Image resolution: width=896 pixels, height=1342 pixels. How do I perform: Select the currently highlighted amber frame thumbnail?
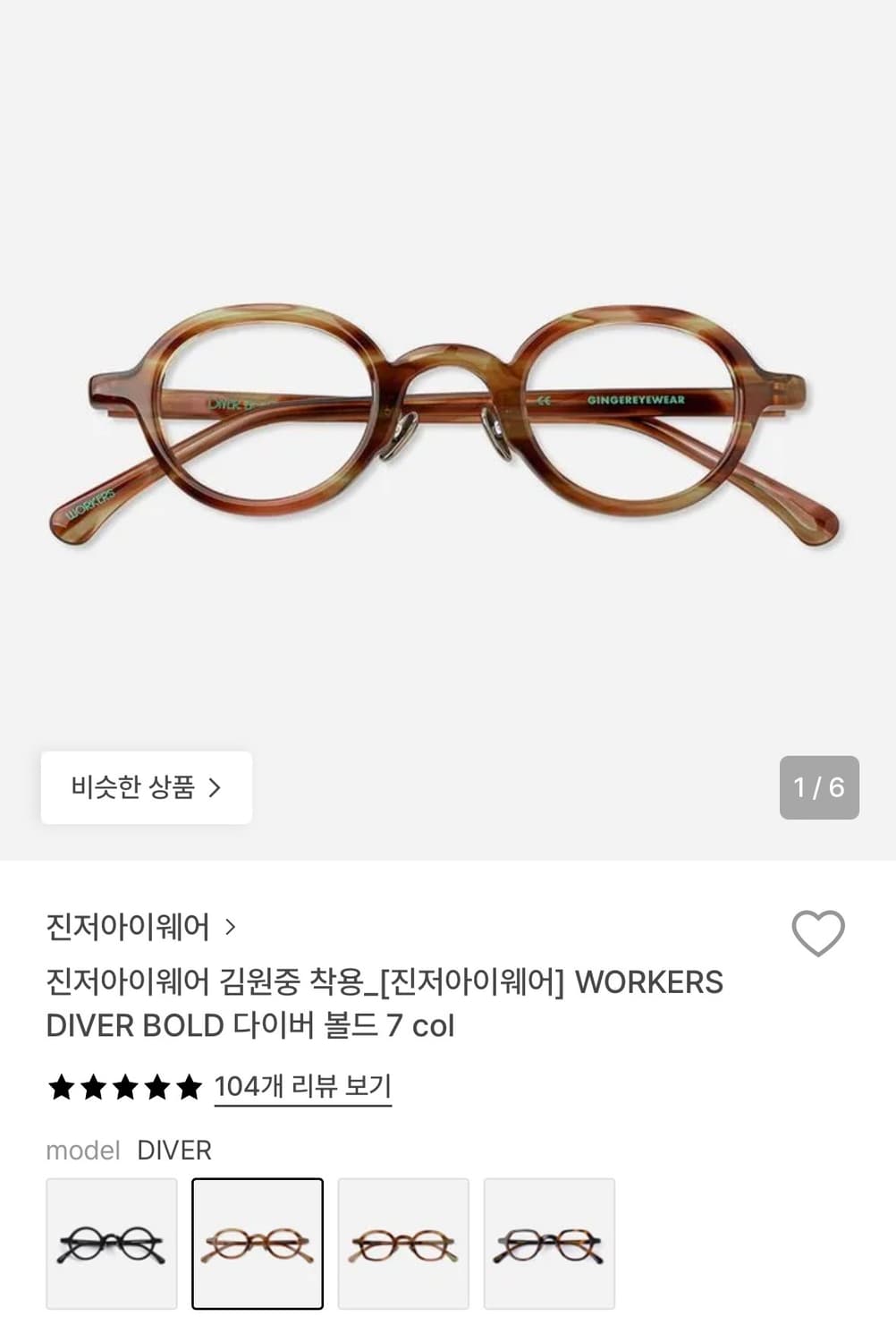click(258, 1243)
